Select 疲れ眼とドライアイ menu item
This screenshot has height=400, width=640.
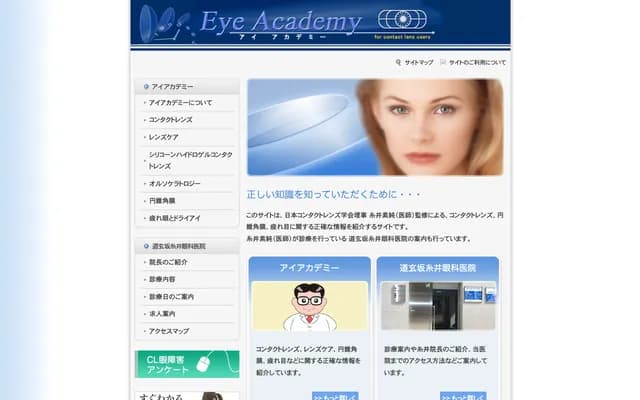(174, 217)
